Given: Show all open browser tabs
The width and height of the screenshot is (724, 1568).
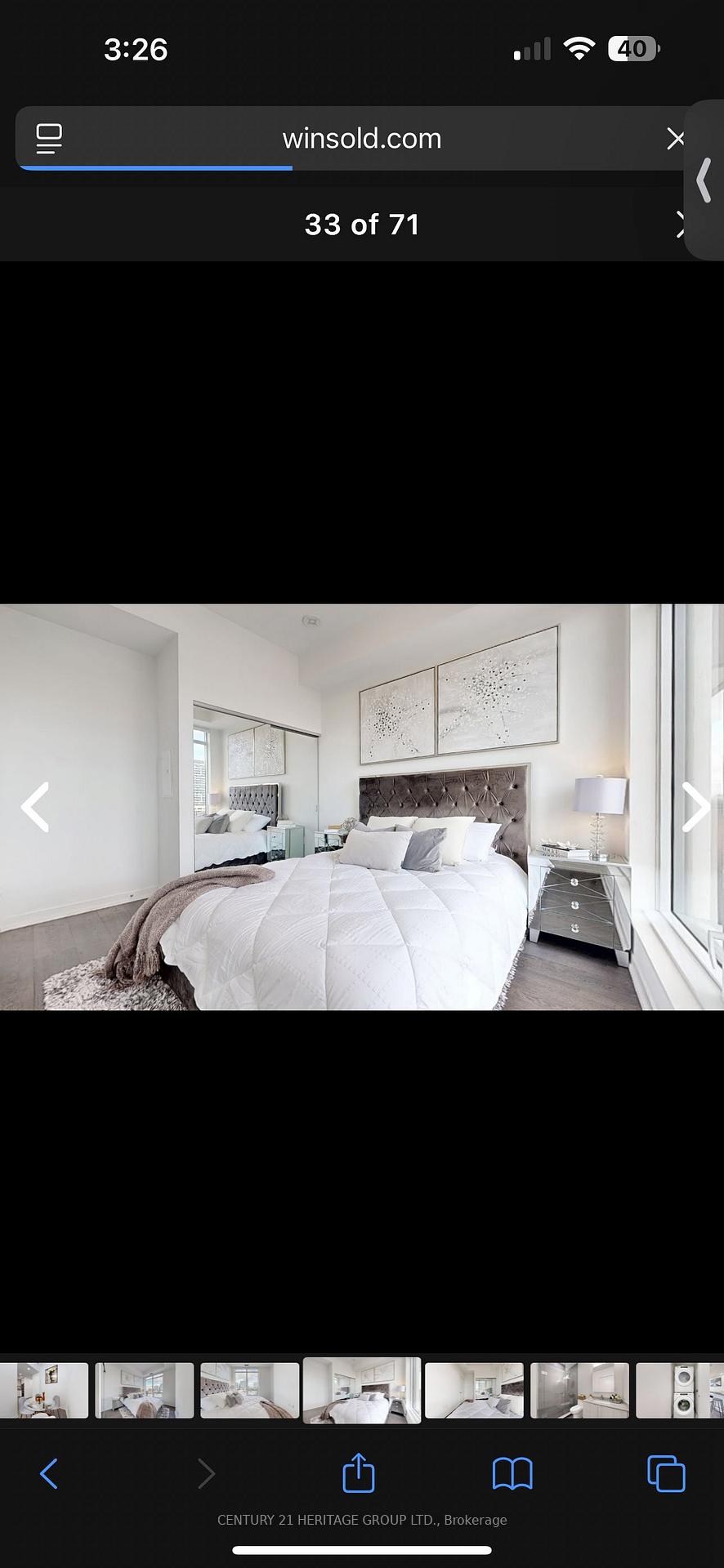Looking at the screenshot, I should pos(666,1474).
